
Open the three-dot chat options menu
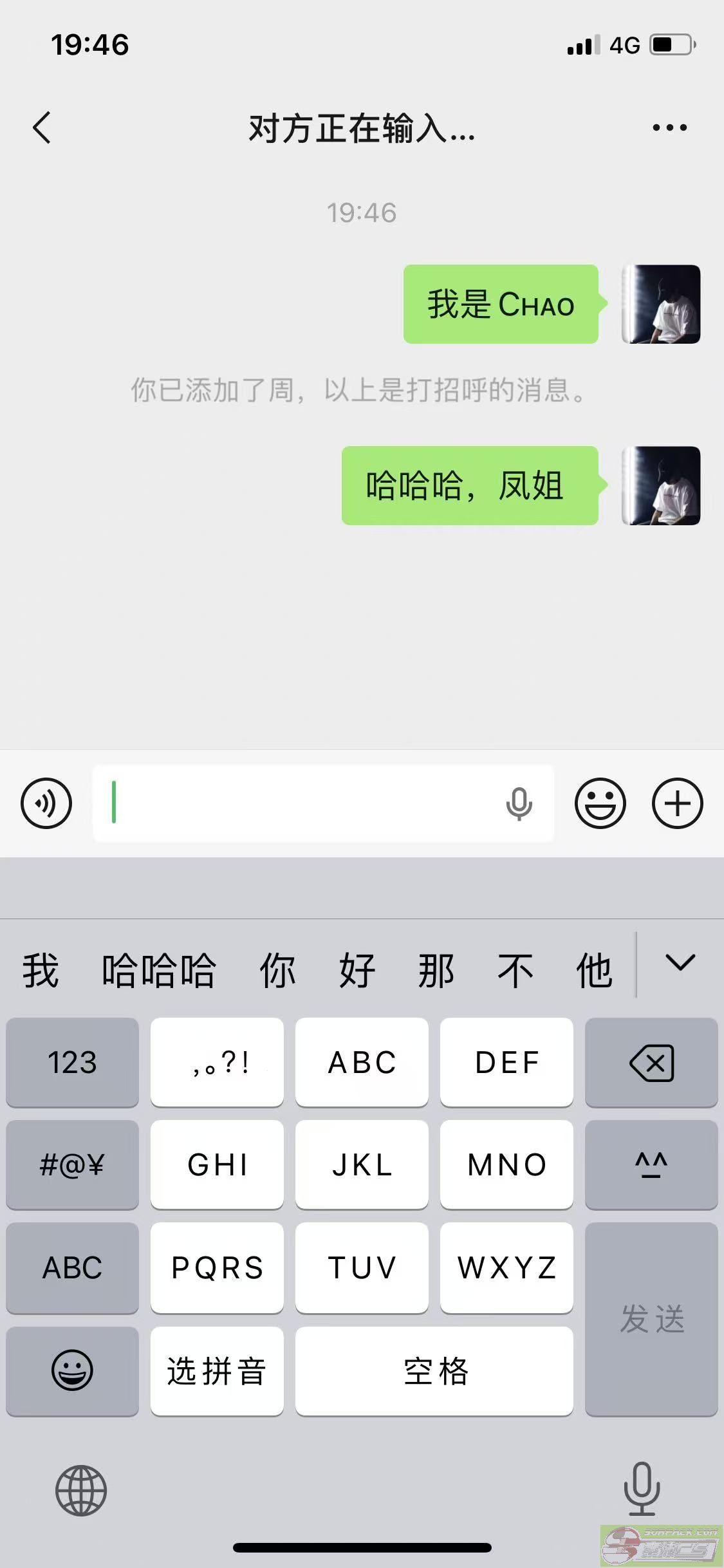(669, 127)
